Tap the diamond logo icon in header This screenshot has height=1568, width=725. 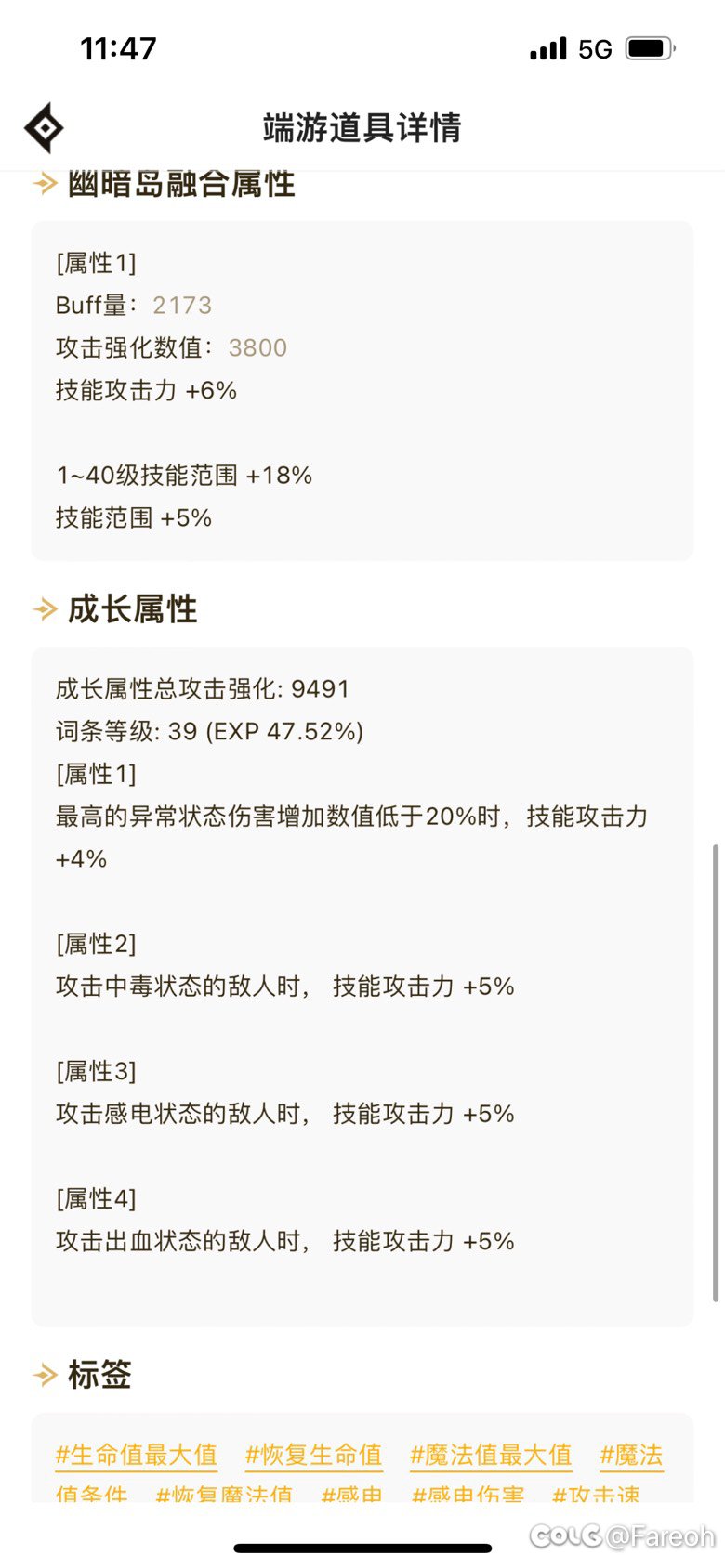coord(44,128)
